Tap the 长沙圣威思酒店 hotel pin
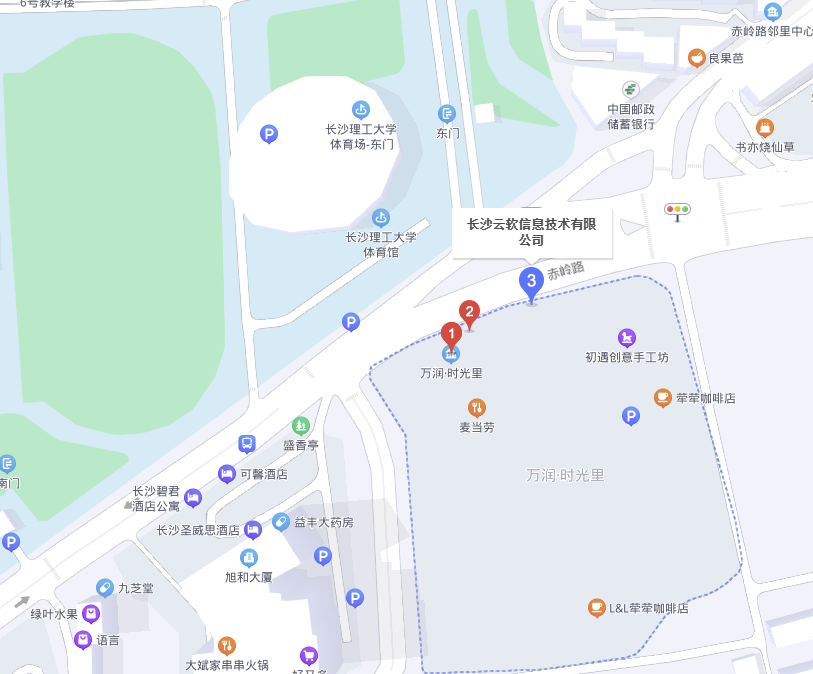 (253, 530)
